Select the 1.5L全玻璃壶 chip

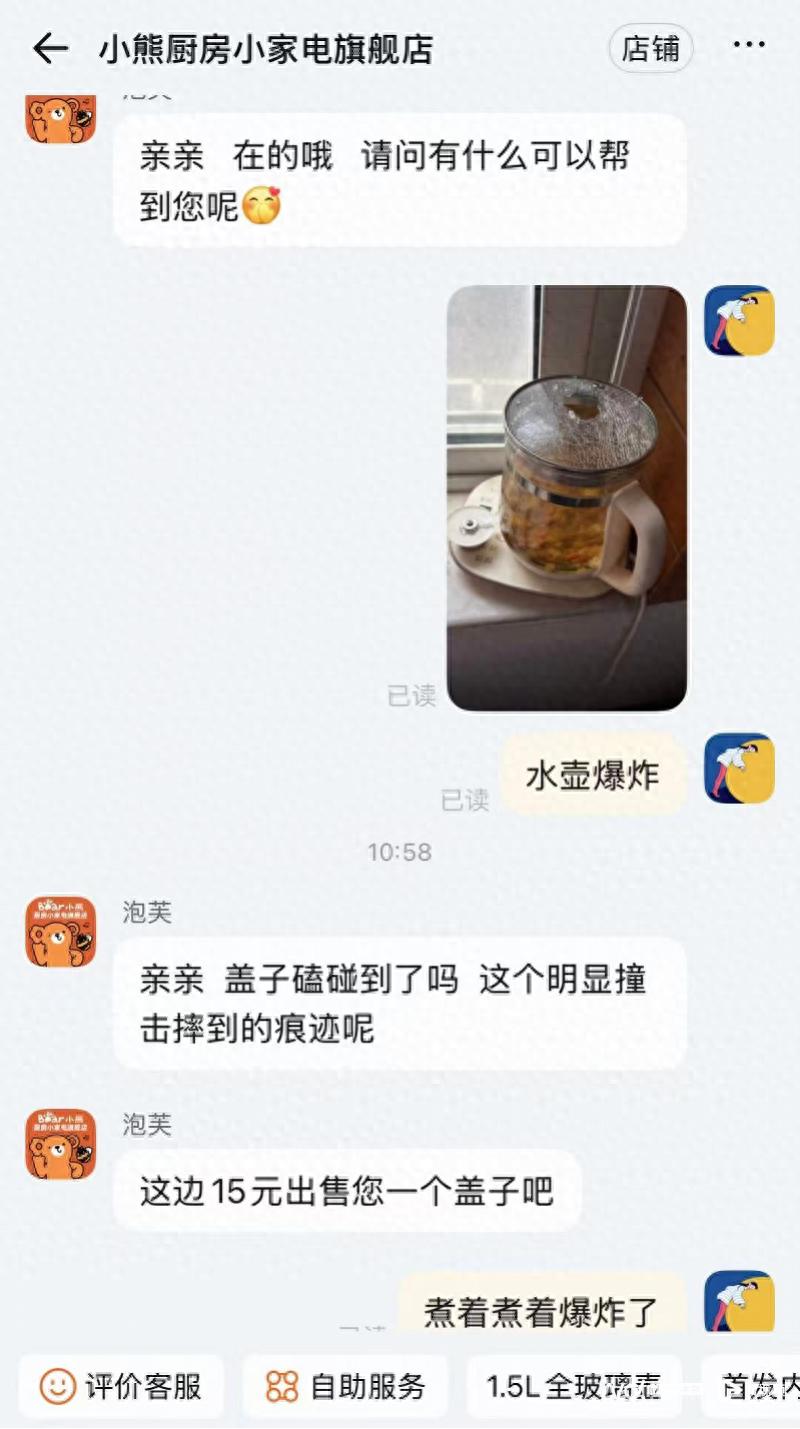(x=574, y=1386)
